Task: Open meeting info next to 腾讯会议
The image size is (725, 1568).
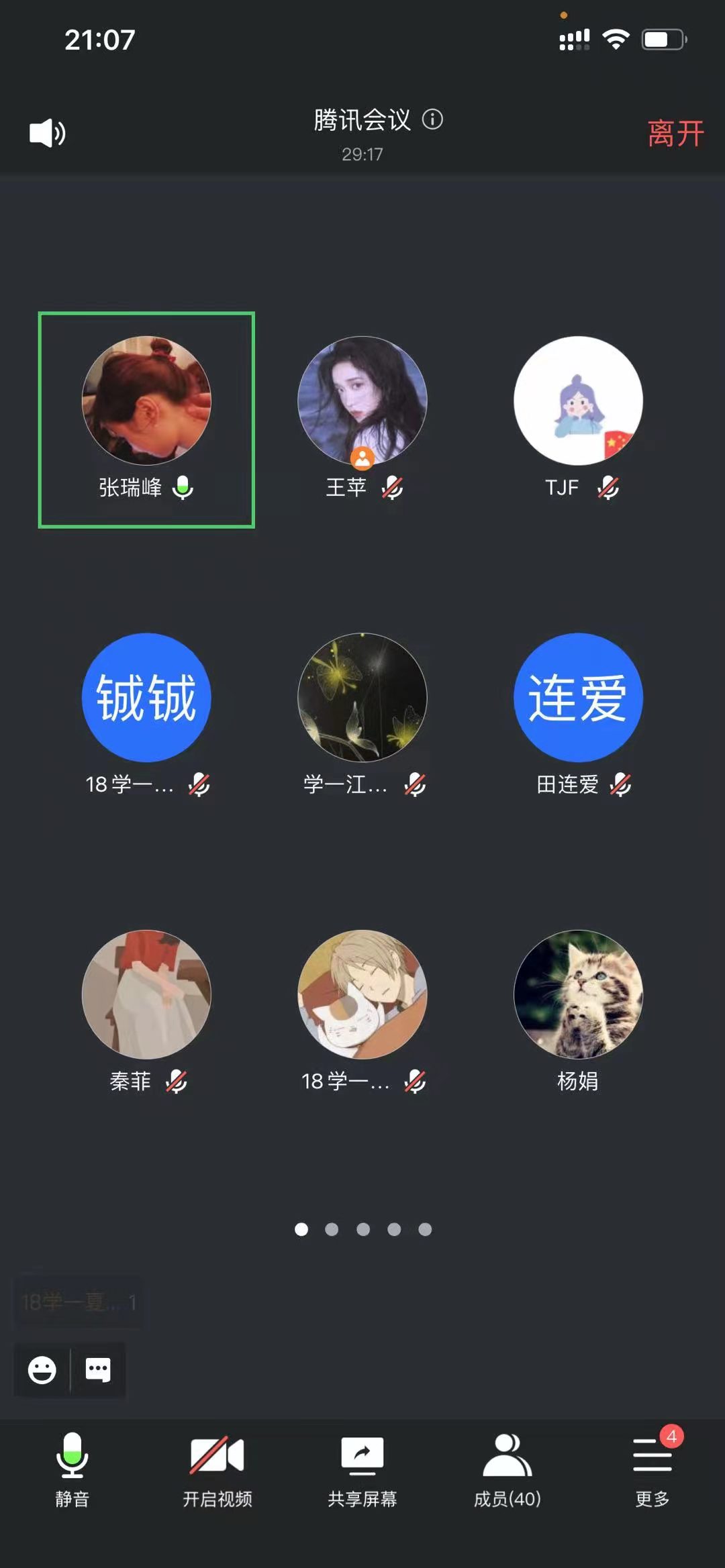Action: click(x=432, y=119)
